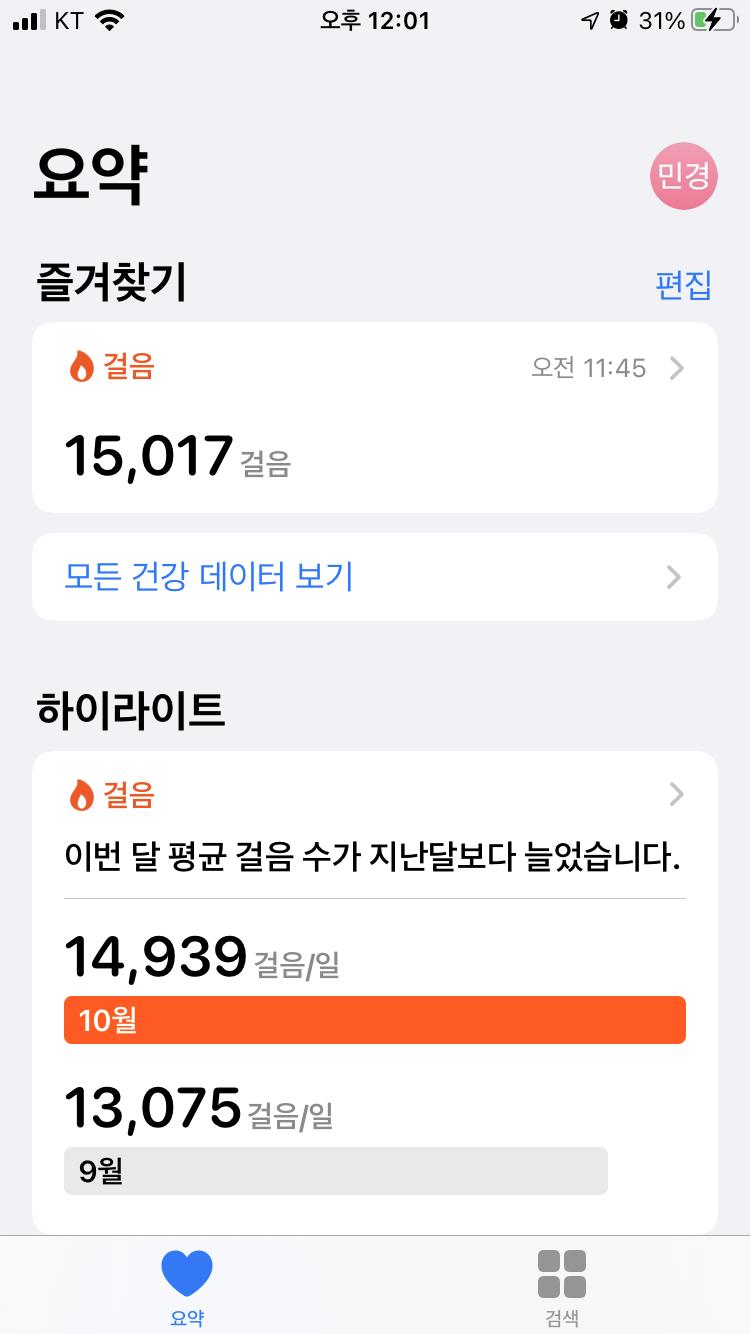Open 모든 건강 데이터 보기
This screenshot has height=1334, width=750.
pyautogui.click(x=374, y=577)
